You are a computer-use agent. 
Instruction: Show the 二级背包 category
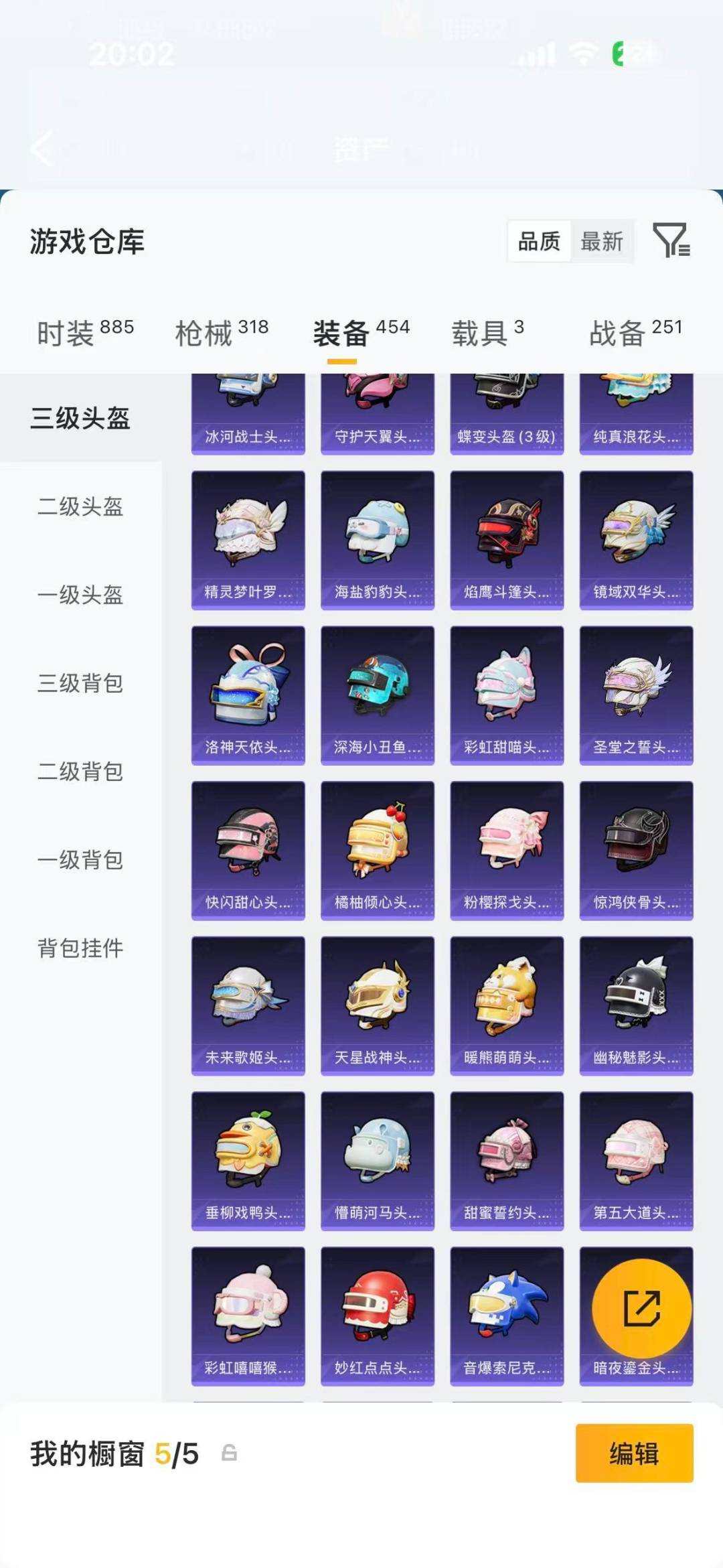coord(80,772)
